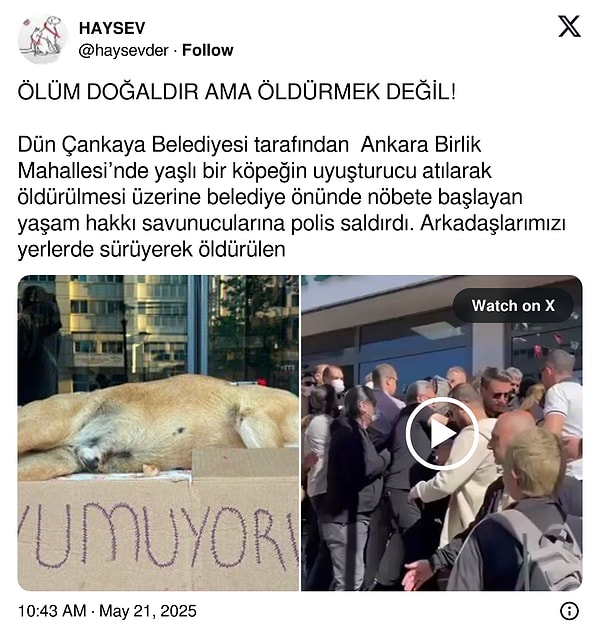Follow the HAYSEV account
Image resolution: width=600 pixels, height=641 pixels.
pos(208,50)
